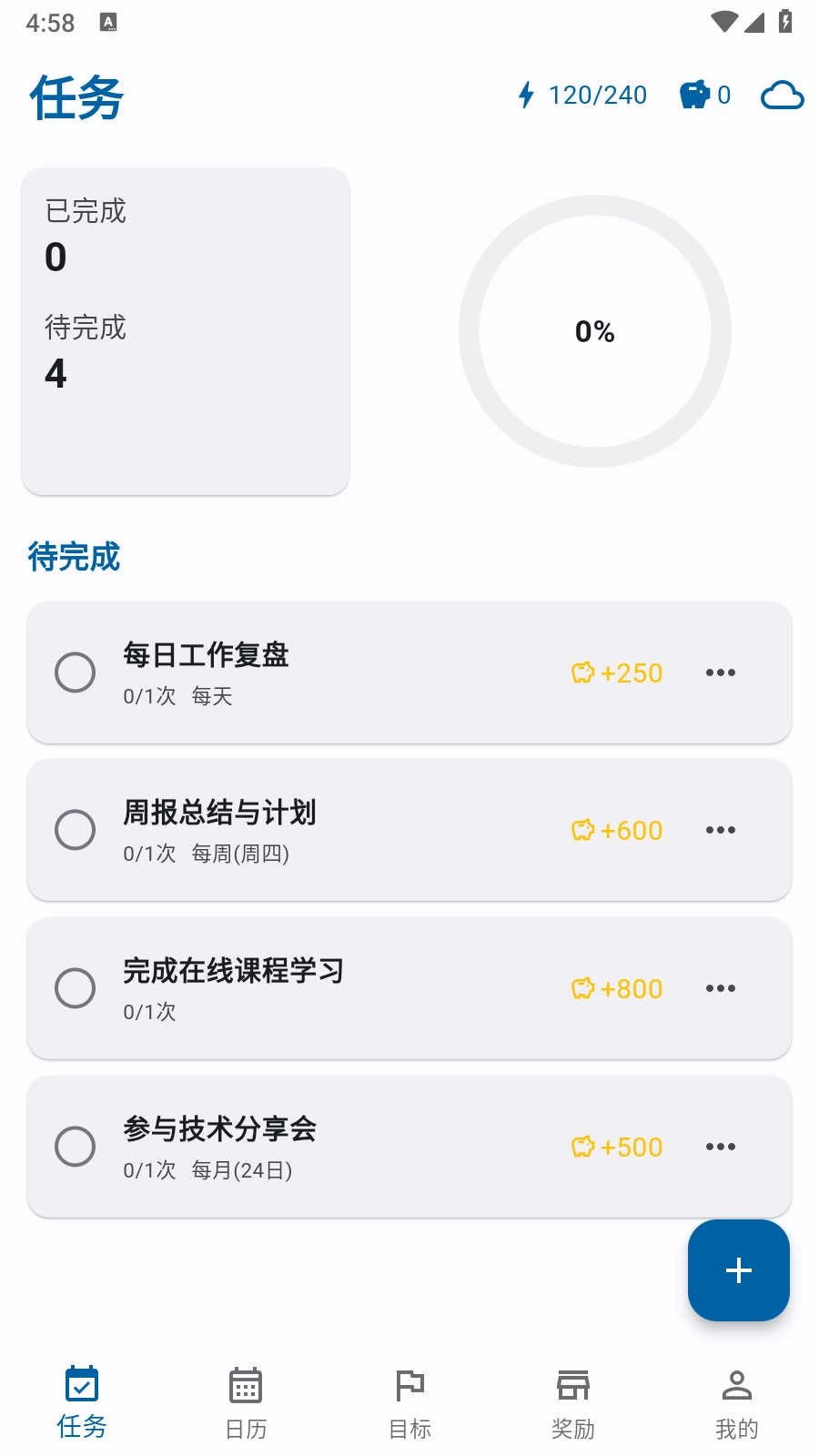The height and width of the screenshot is (1456, 819).
Task: Tap the energy 120/240 indicator
Action: [x=582, y=96]
